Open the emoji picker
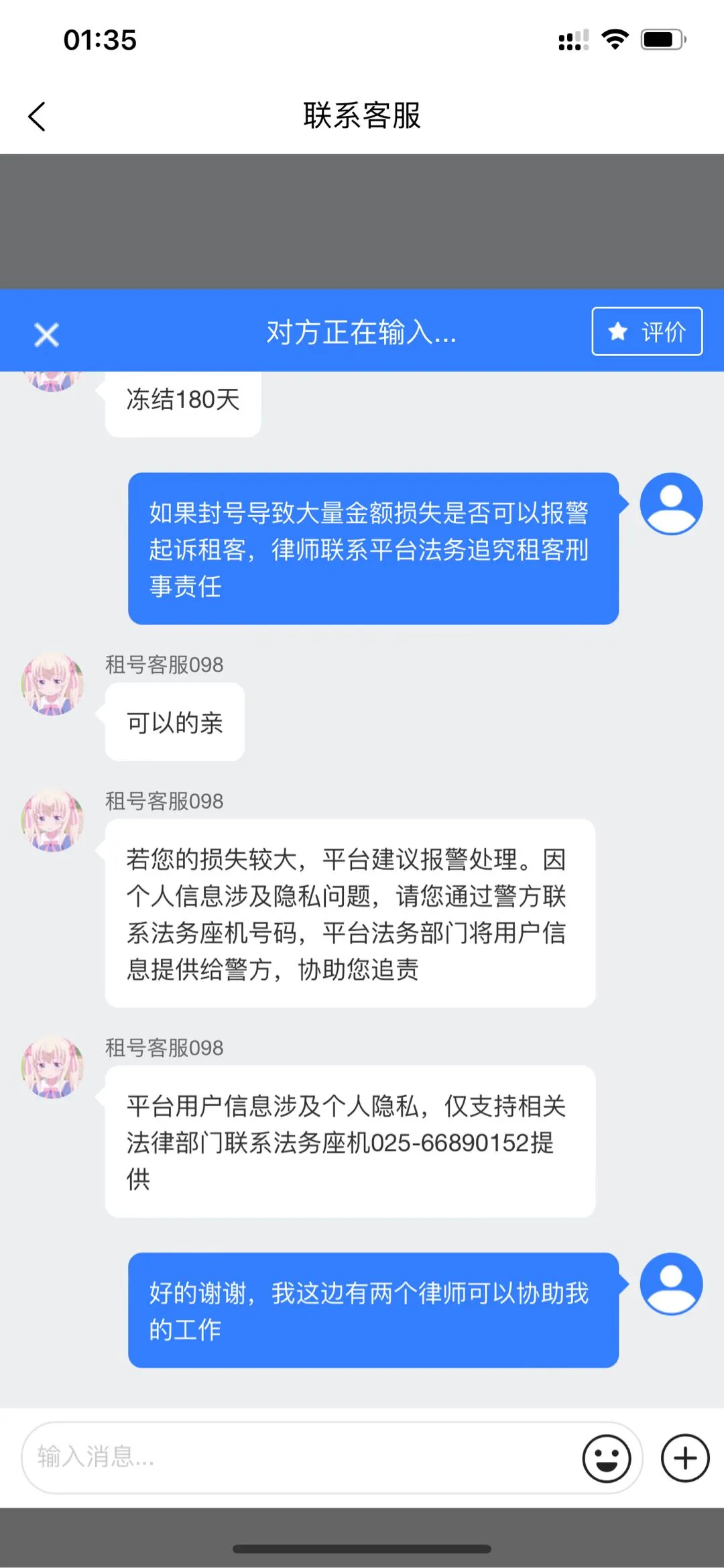The image size is (724, 1568). (x=607, y=1458)
